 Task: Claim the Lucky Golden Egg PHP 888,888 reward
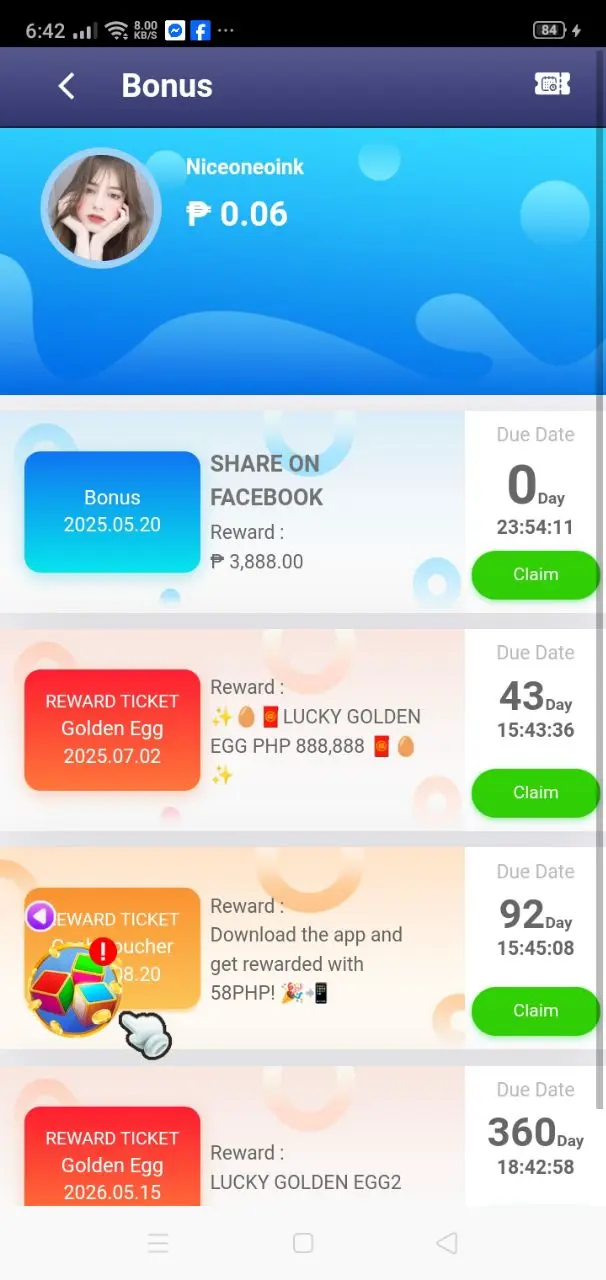[x=535, y=792]
